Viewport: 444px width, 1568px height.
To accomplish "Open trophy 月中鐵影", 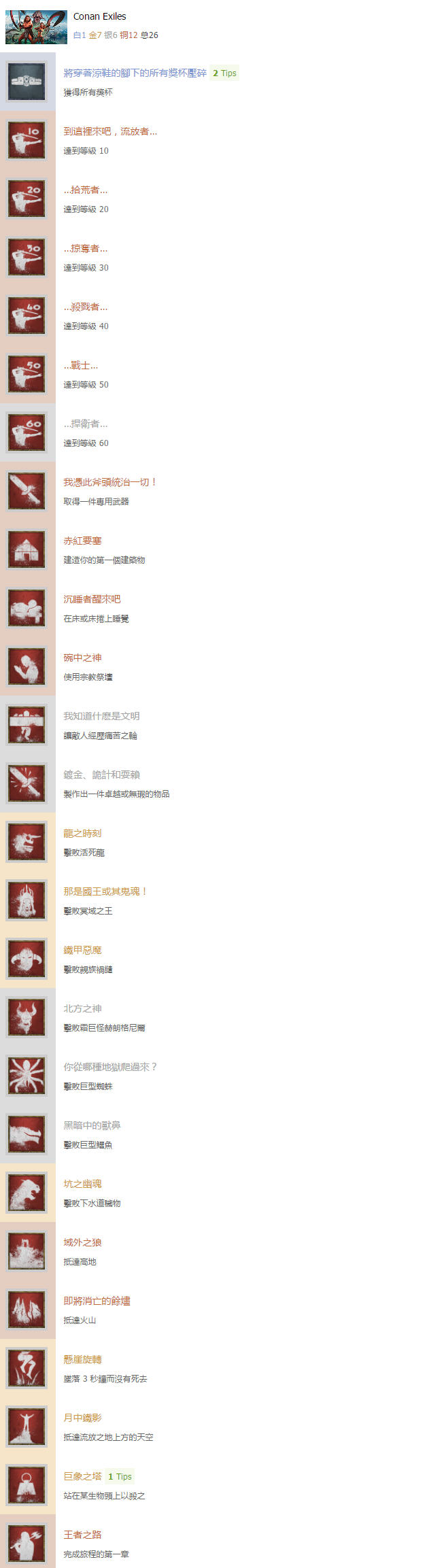I will pyautogui.click(x=82, y=1418).
